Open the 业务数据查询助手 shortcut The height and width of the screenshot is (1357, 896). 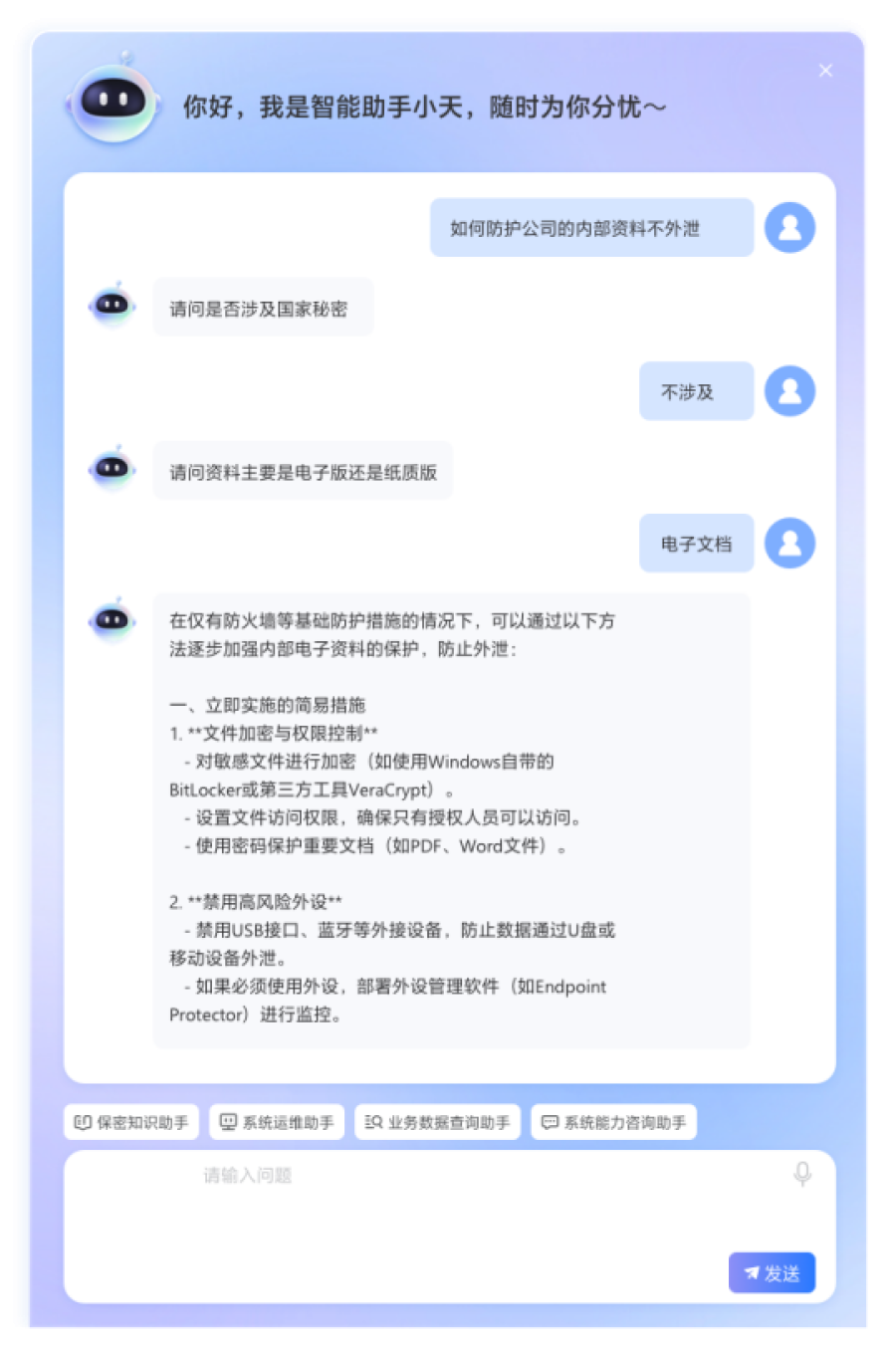tap(437, 1122)
